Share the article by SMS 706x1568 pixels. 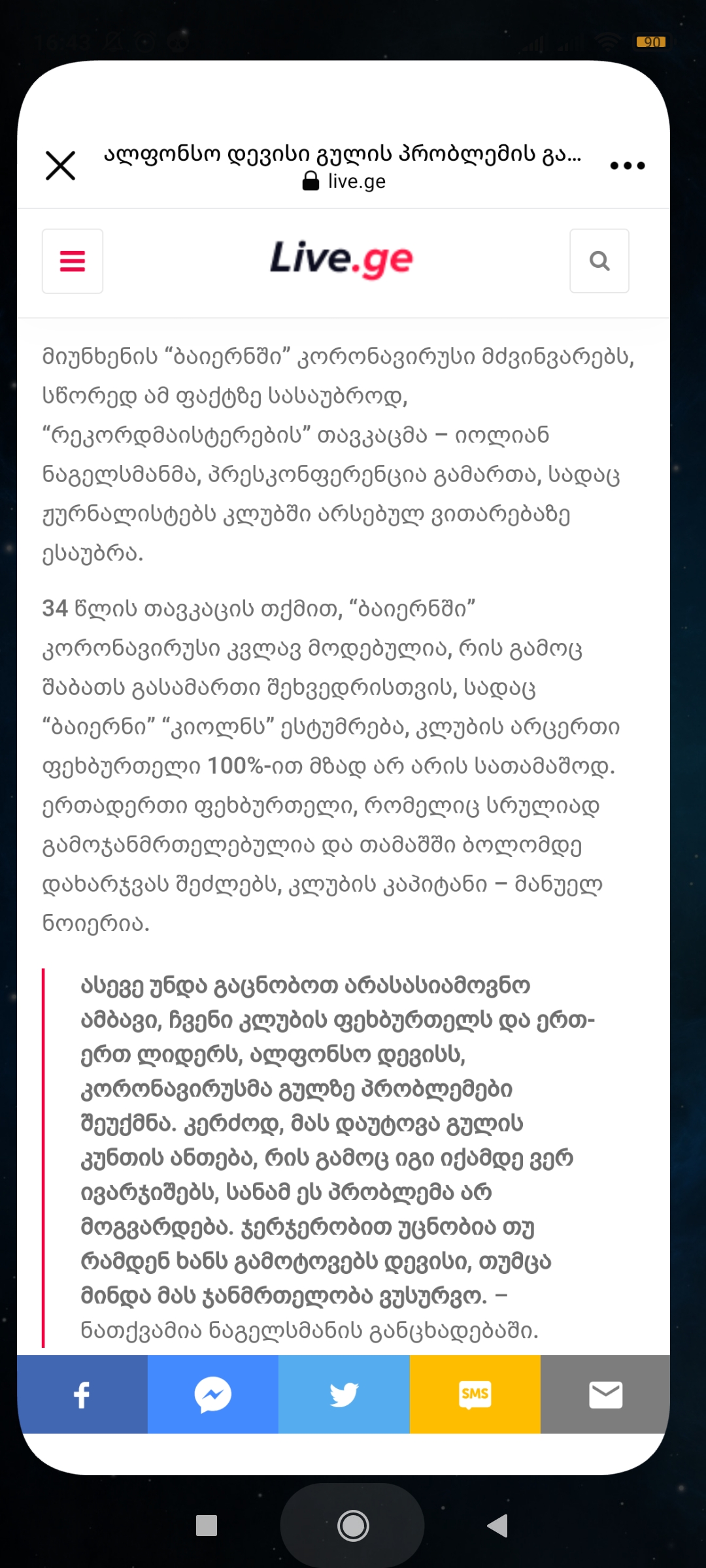(475, 1394)
